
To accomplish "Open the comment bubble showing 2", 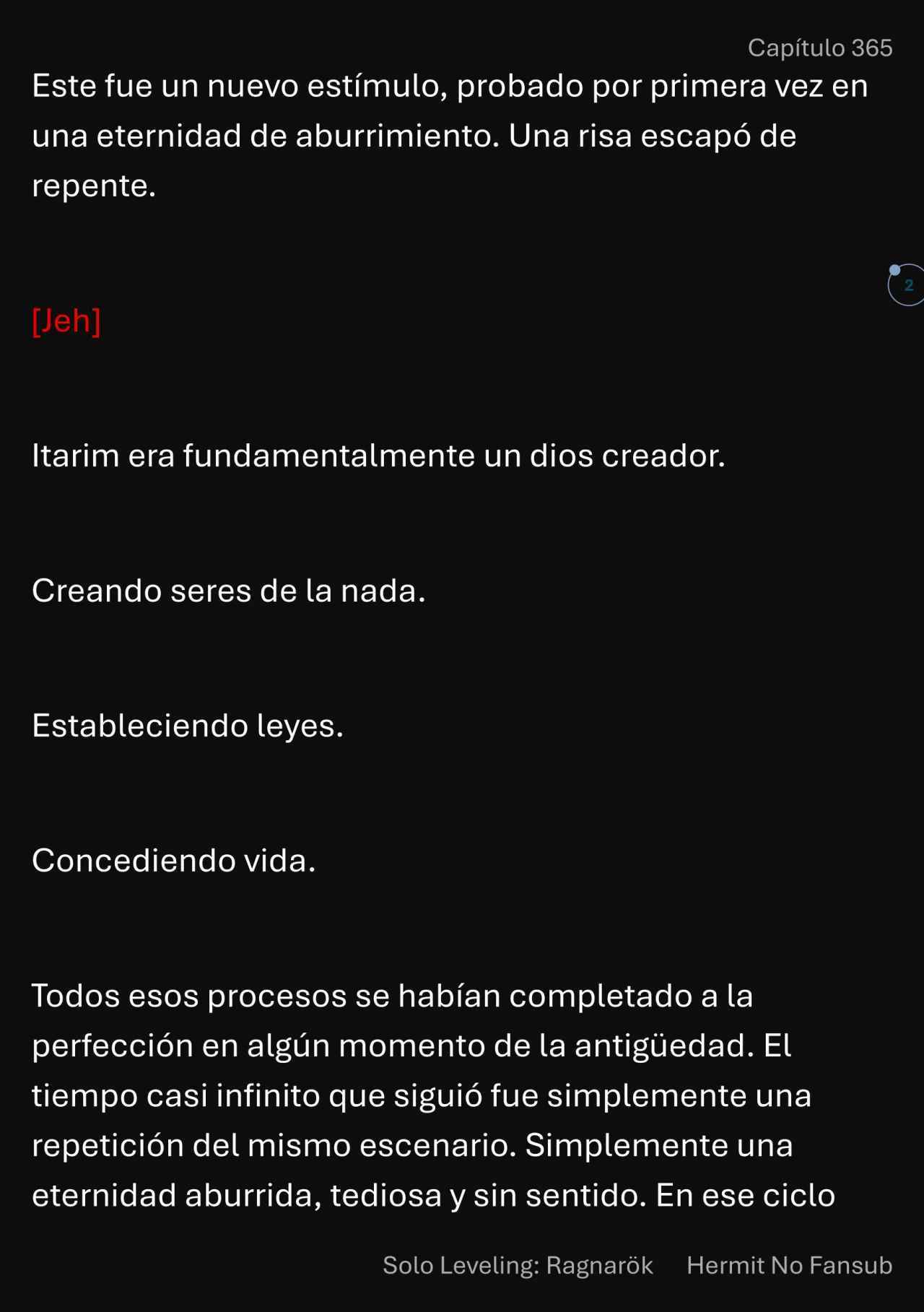I will point(907,285).
